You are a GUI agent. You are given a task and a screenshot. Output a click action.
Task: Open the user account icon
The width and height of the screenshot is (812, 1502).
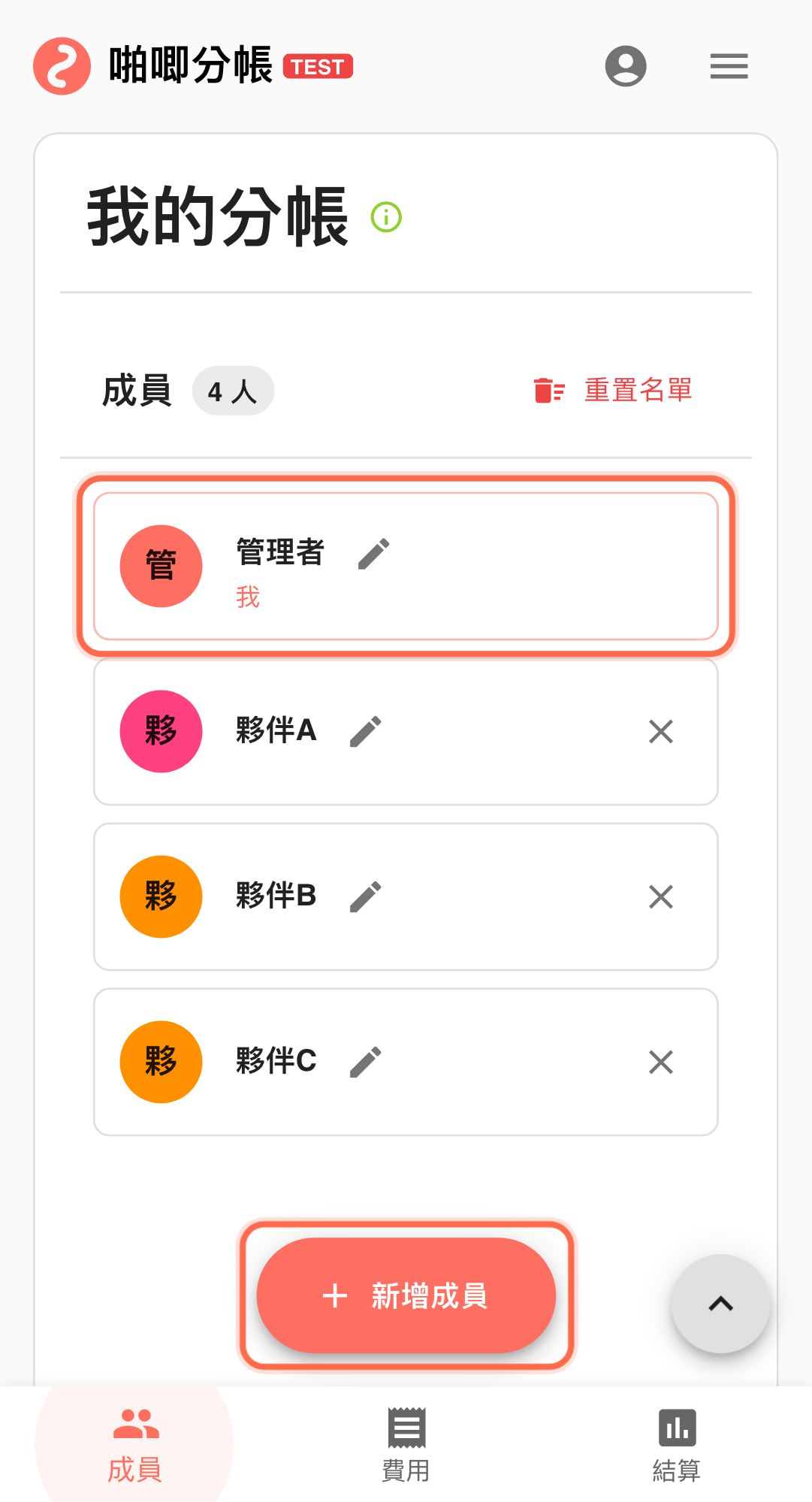[626, 66]
